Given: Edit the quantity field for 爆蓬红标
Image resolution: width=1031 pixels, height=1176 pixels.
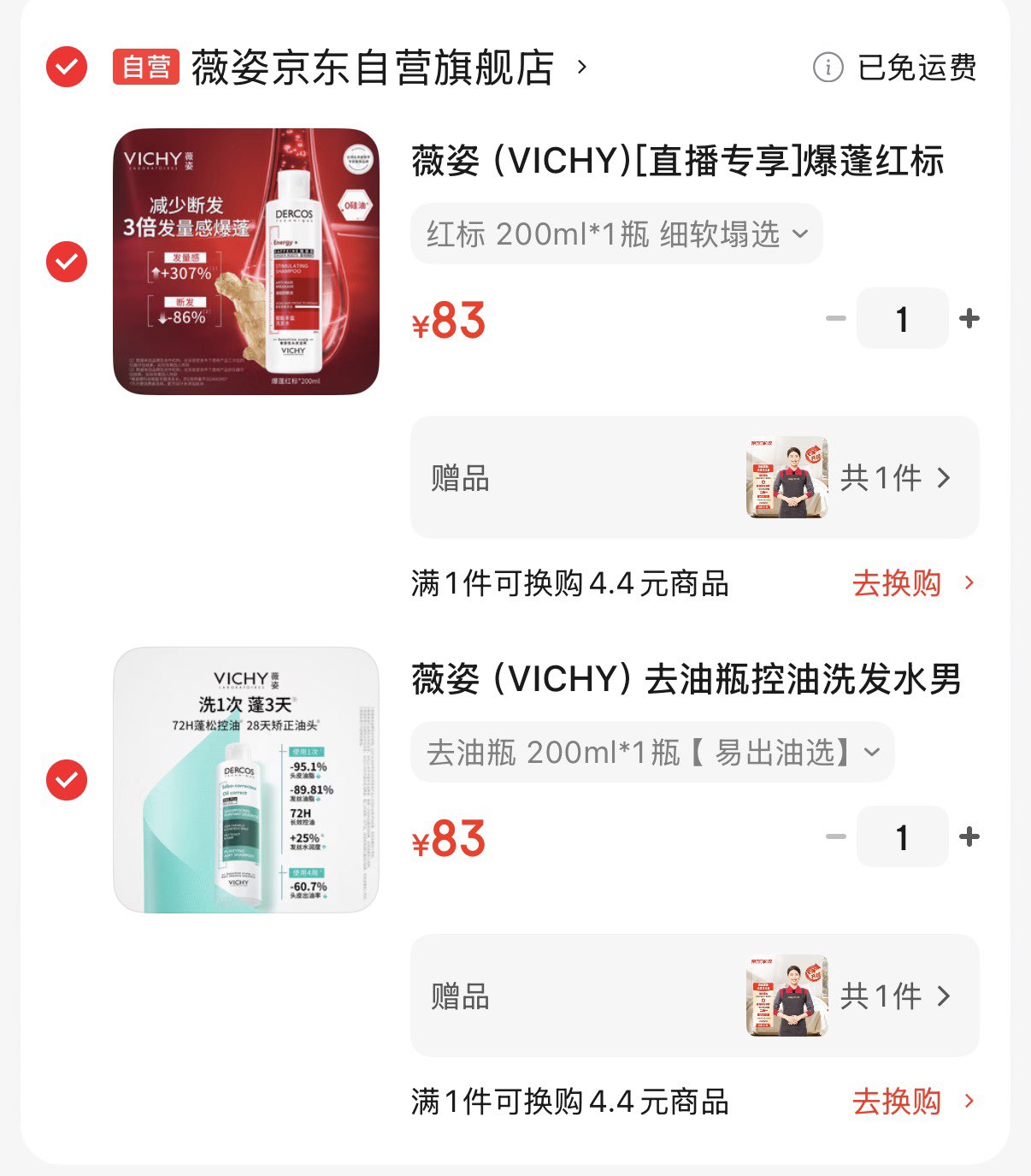Looking at the screenshot, I should [x=902, y=319].
